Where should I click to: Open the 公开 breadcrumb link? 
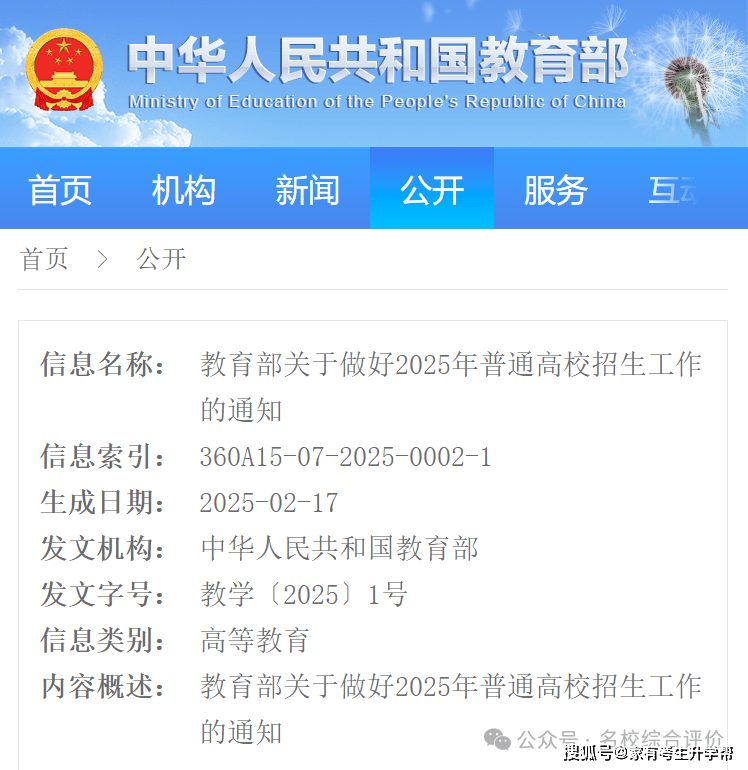tap(162, 260)
